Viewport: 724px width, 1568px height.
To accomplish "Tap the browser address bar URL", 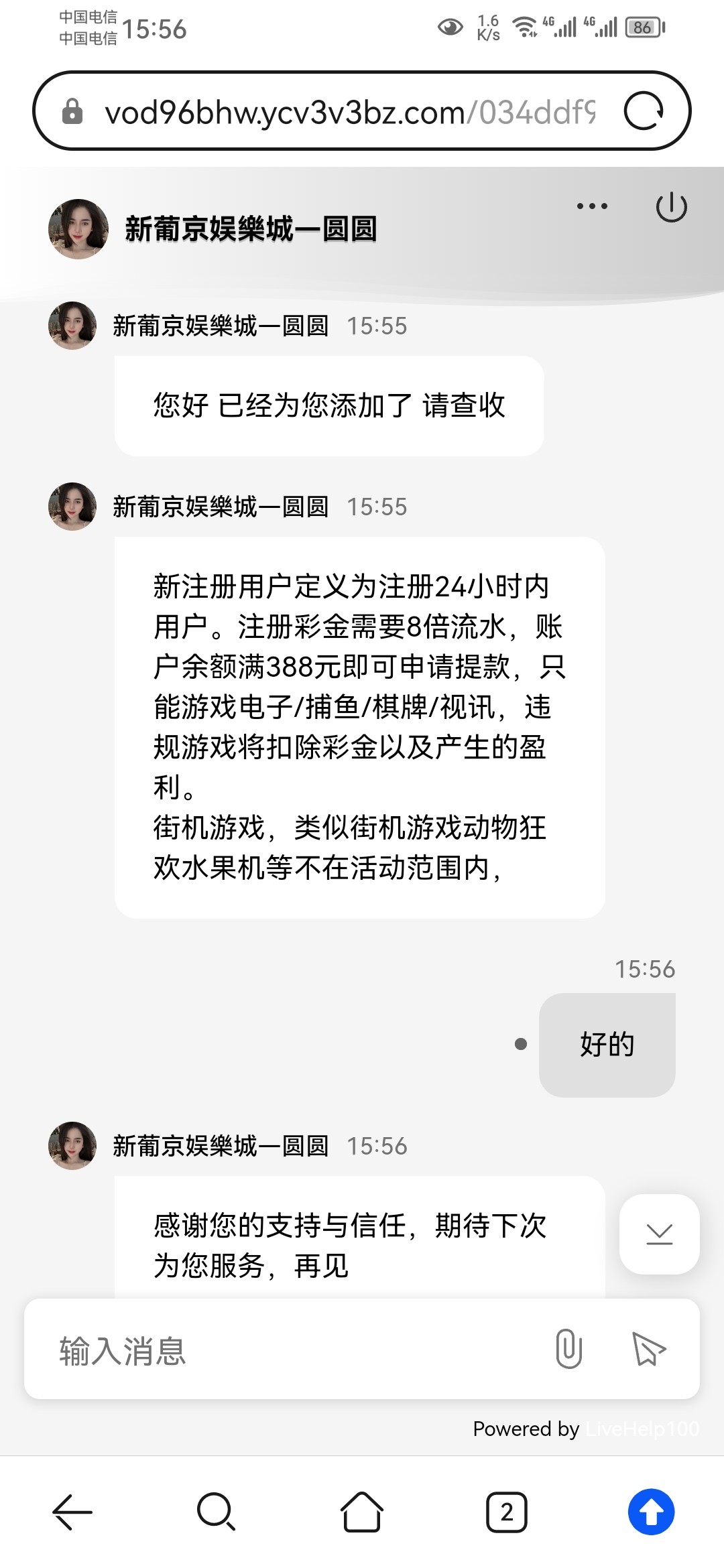I will 349,112.
